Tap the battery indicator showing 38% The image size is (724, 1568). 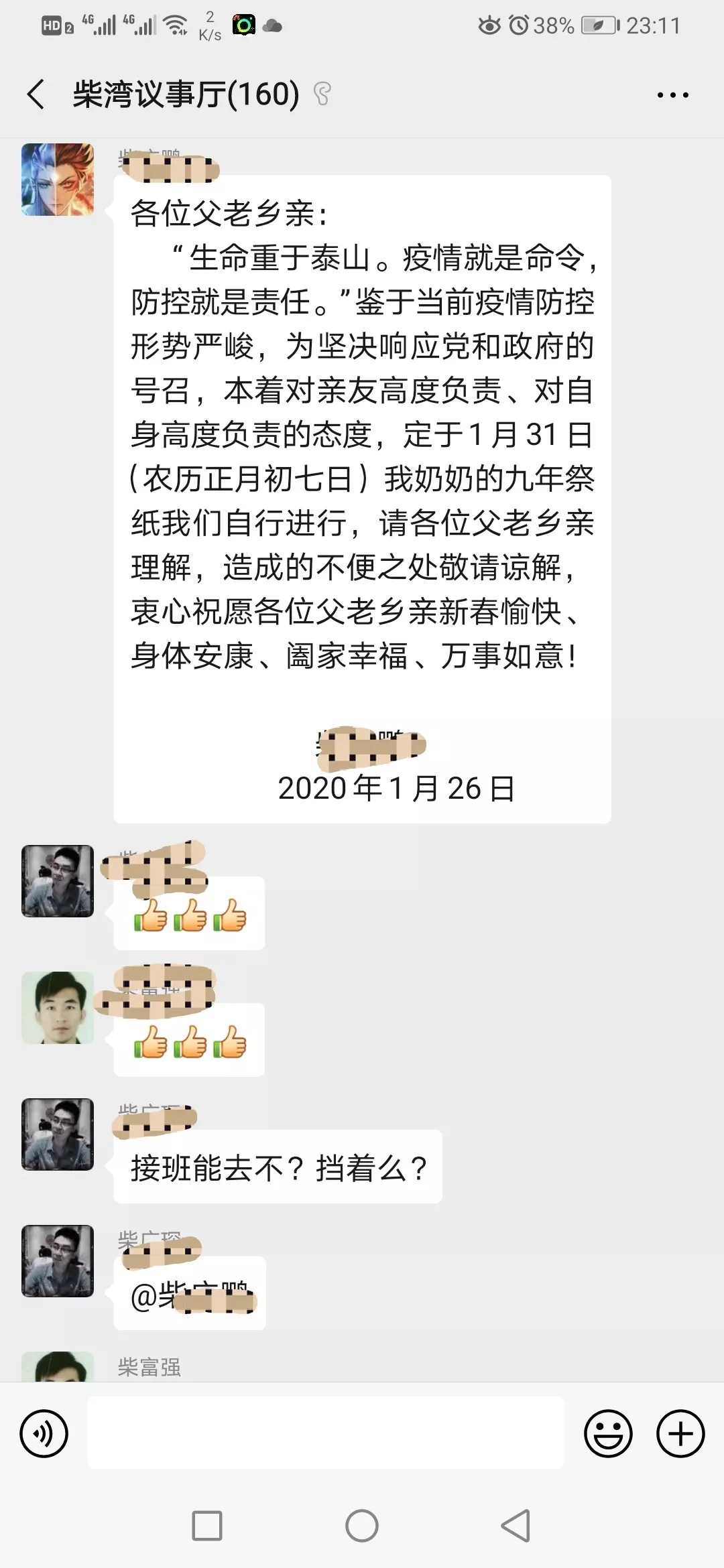pos(590,24)
